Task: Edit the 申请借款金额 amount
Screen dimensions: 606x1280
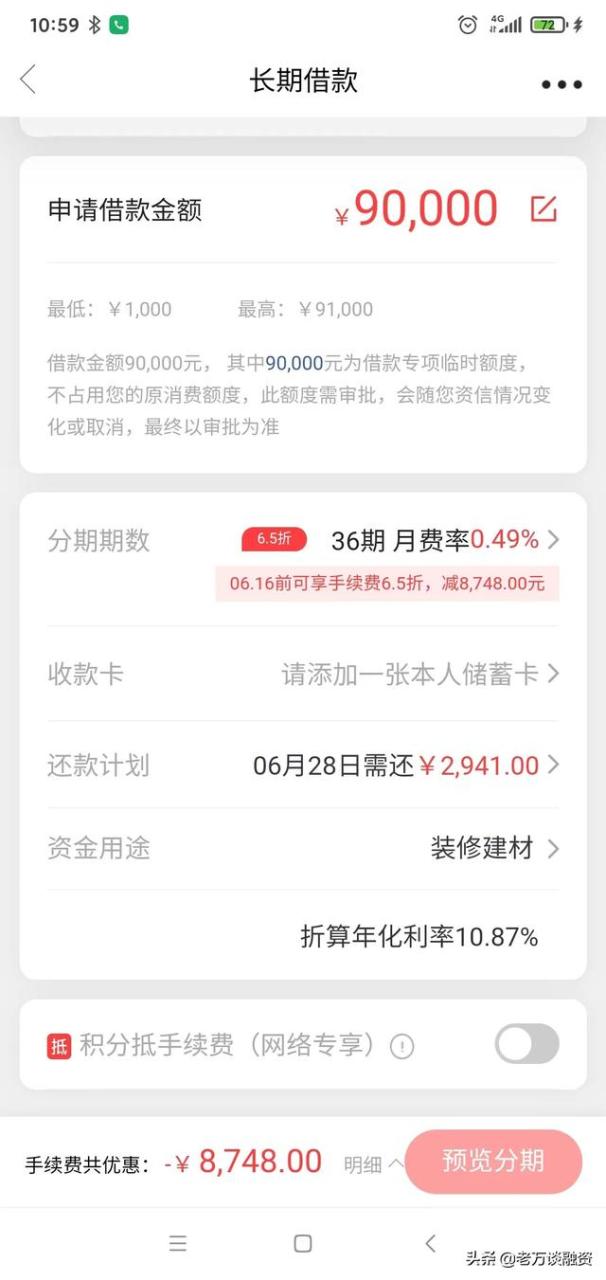Action: (543, 209)
